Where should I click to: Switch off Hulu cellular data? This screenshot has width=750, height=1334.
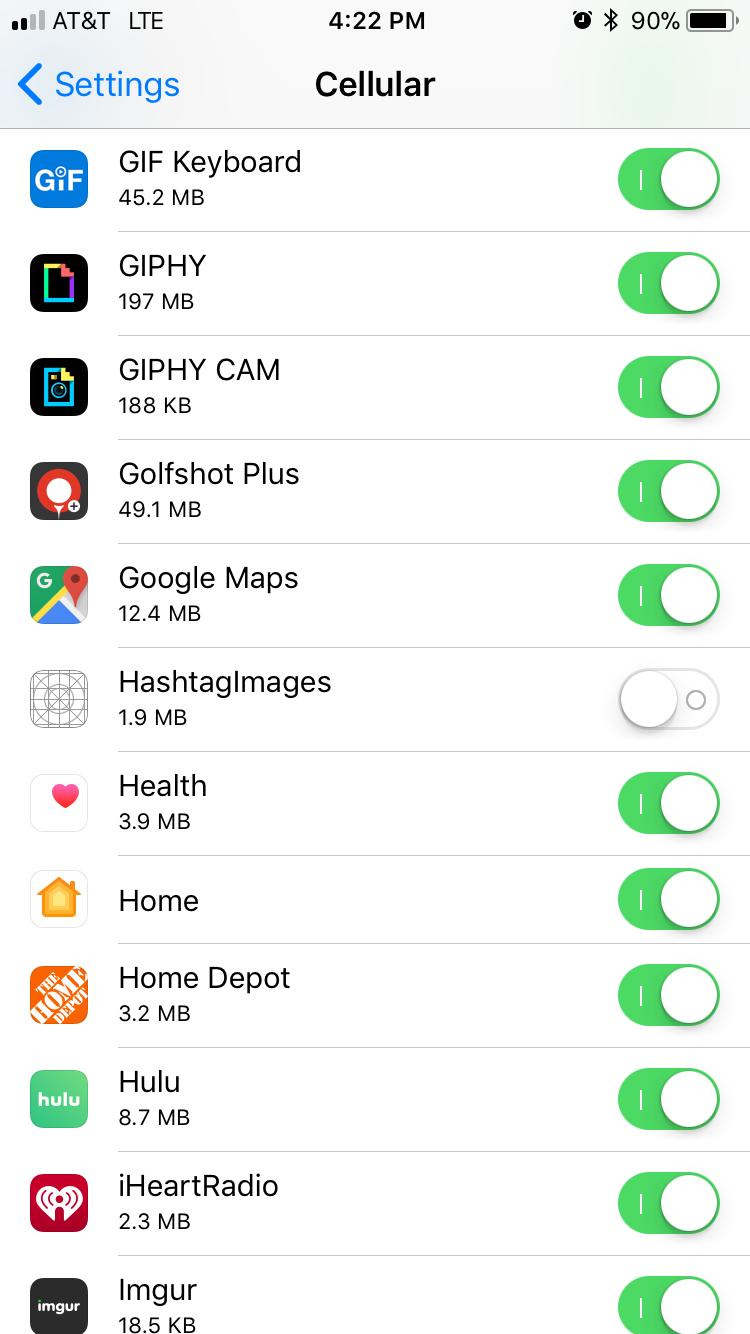click(668, 1099)
